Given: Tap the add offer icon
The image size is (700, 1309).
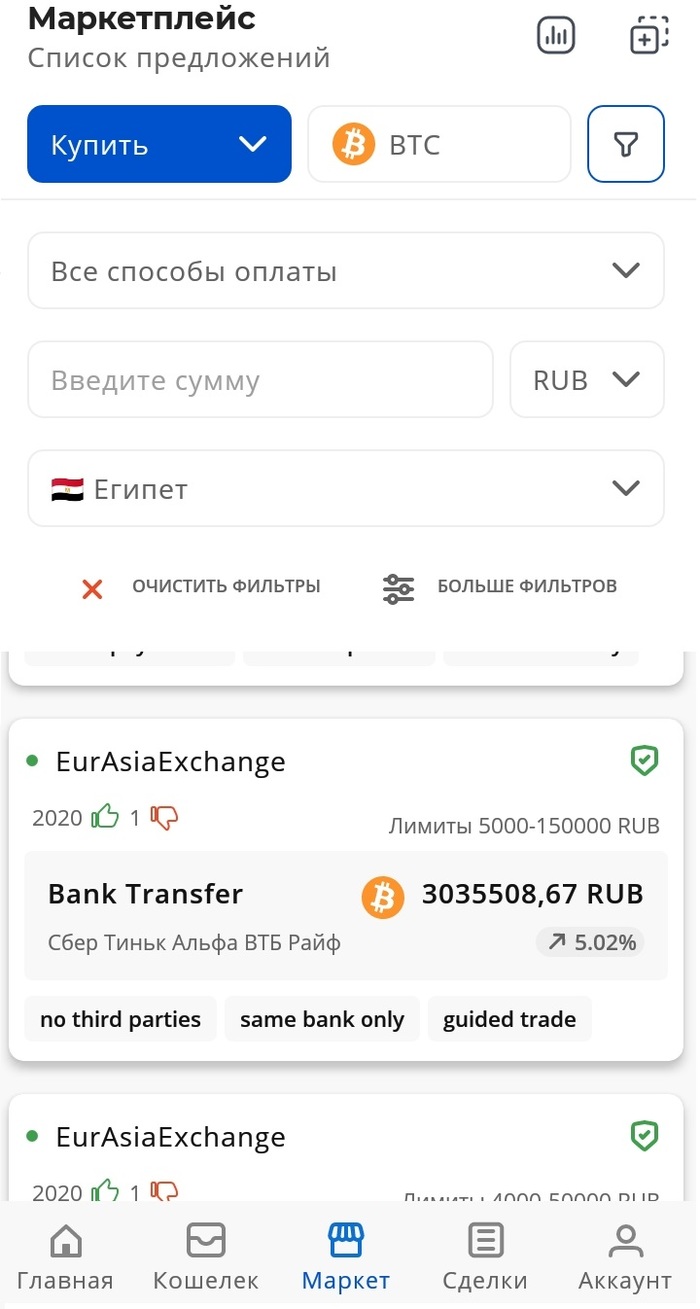Looking at the screenshot, I should point(648,36).
